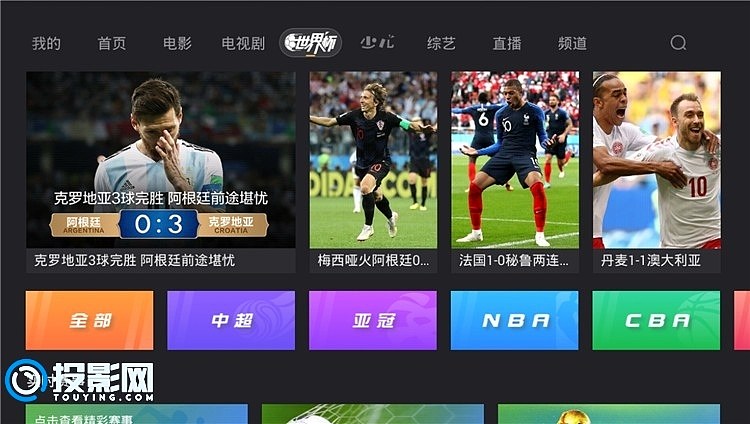Select the 全部 category tile
The width and height of the screenshot is (750, 424).
tap(89, 320)
